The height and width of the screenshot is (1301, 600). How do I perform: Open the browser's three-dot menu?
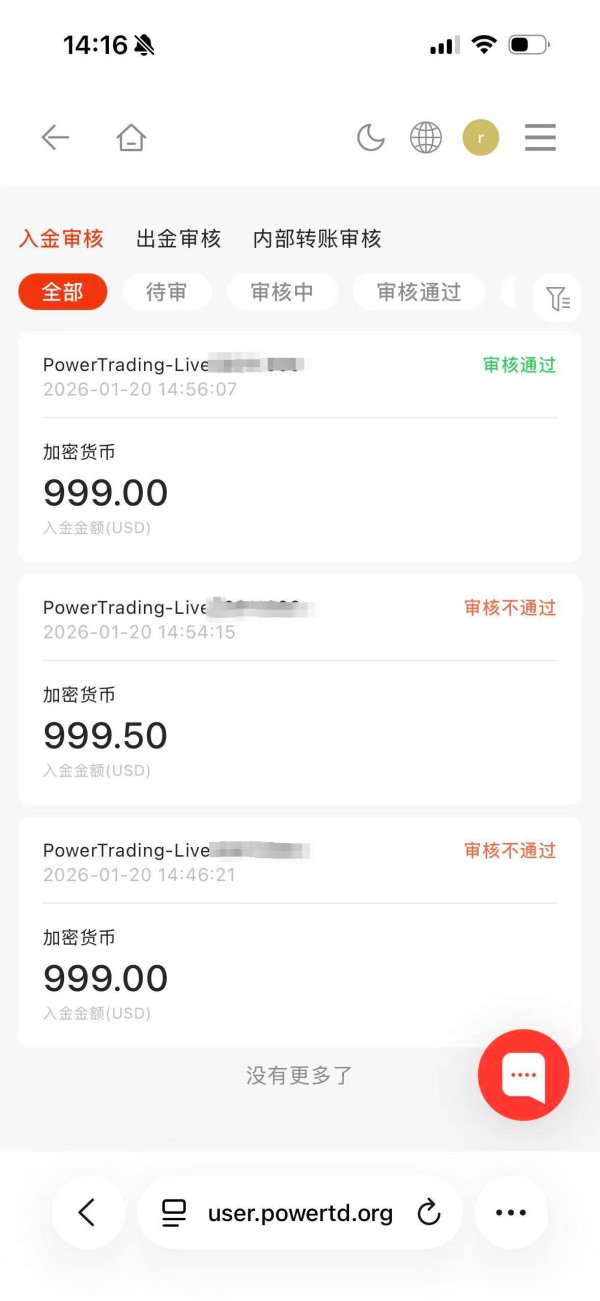511,1213
